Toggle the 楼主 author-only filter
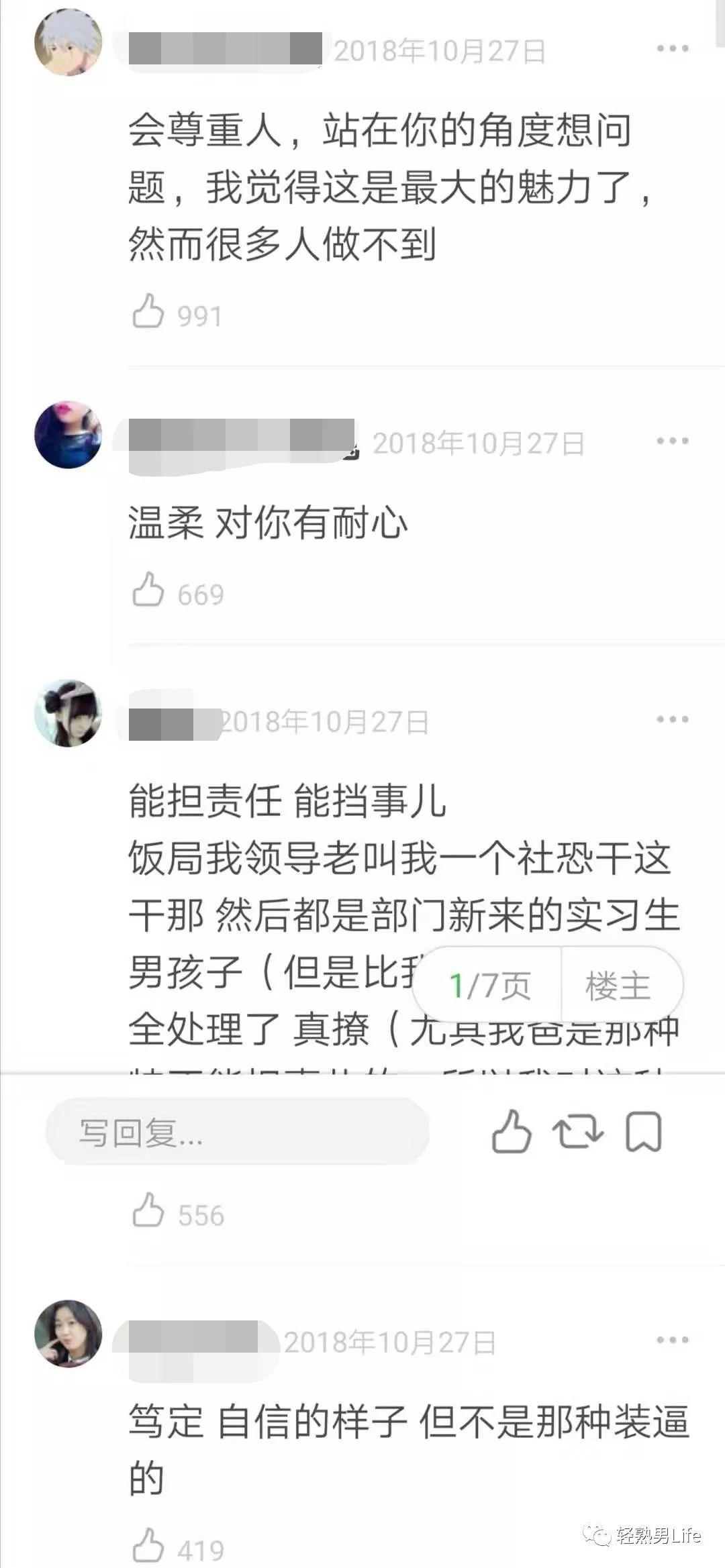This screenshot has height=1568, width=725. (x=618, y=984)
